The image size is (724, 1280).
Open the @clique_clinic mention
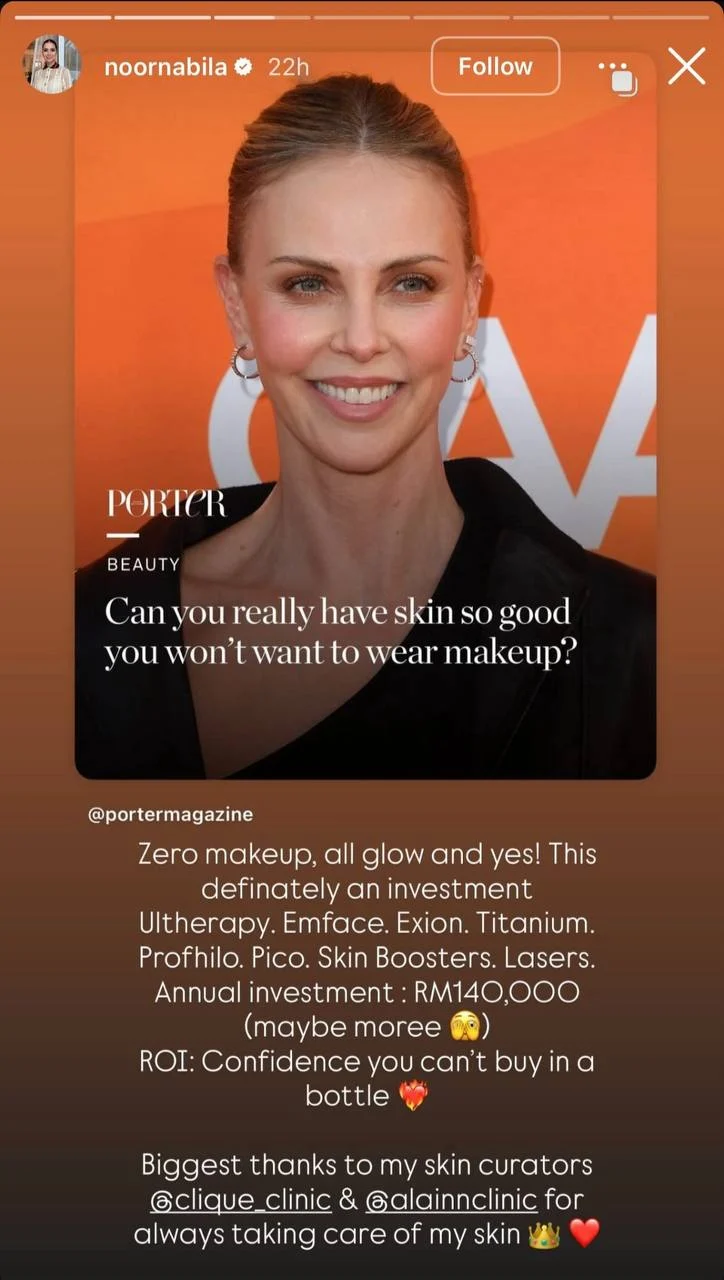(x=238, y=1199)
